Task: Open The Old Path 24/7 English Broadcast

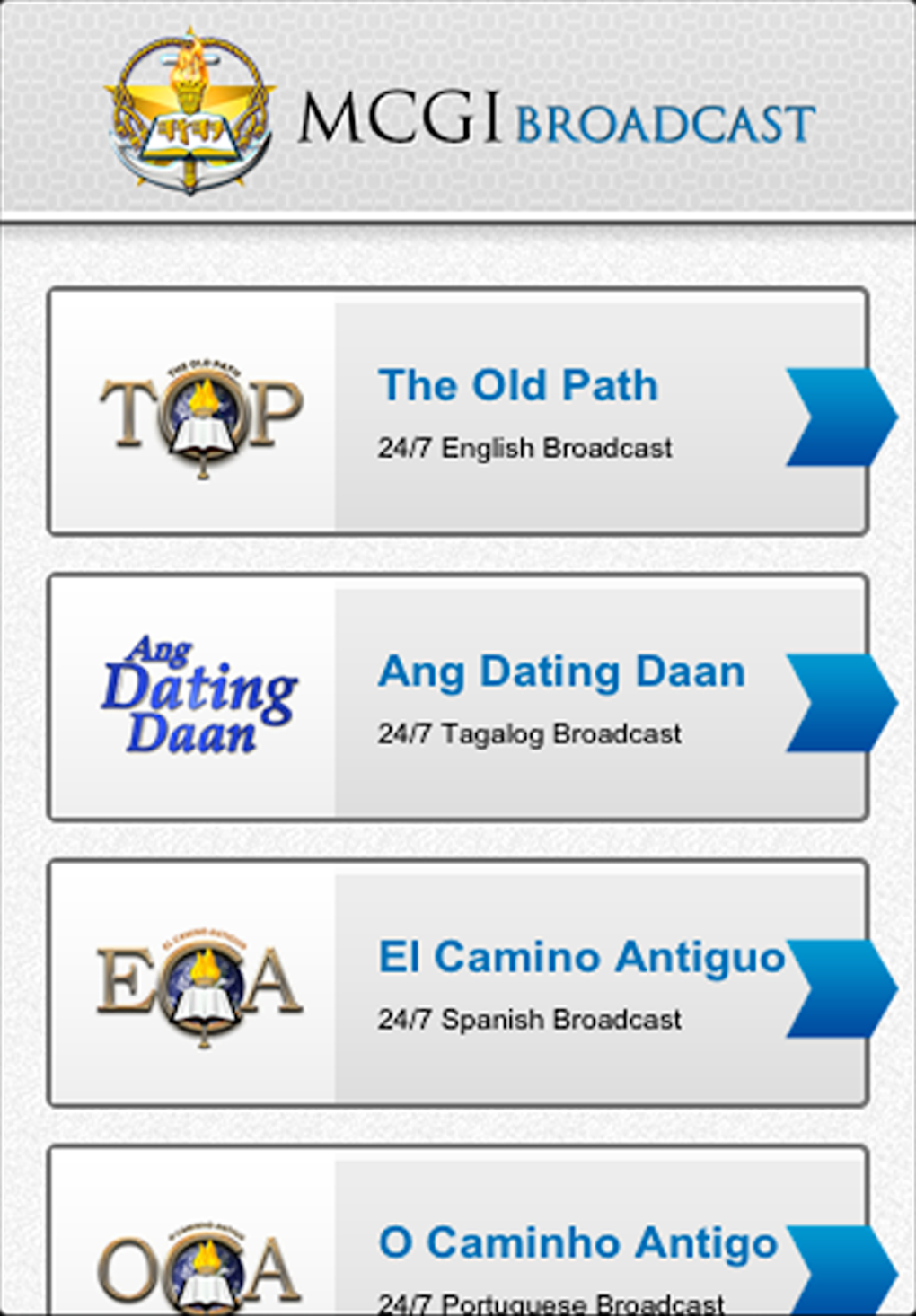Action: point(525,446)
